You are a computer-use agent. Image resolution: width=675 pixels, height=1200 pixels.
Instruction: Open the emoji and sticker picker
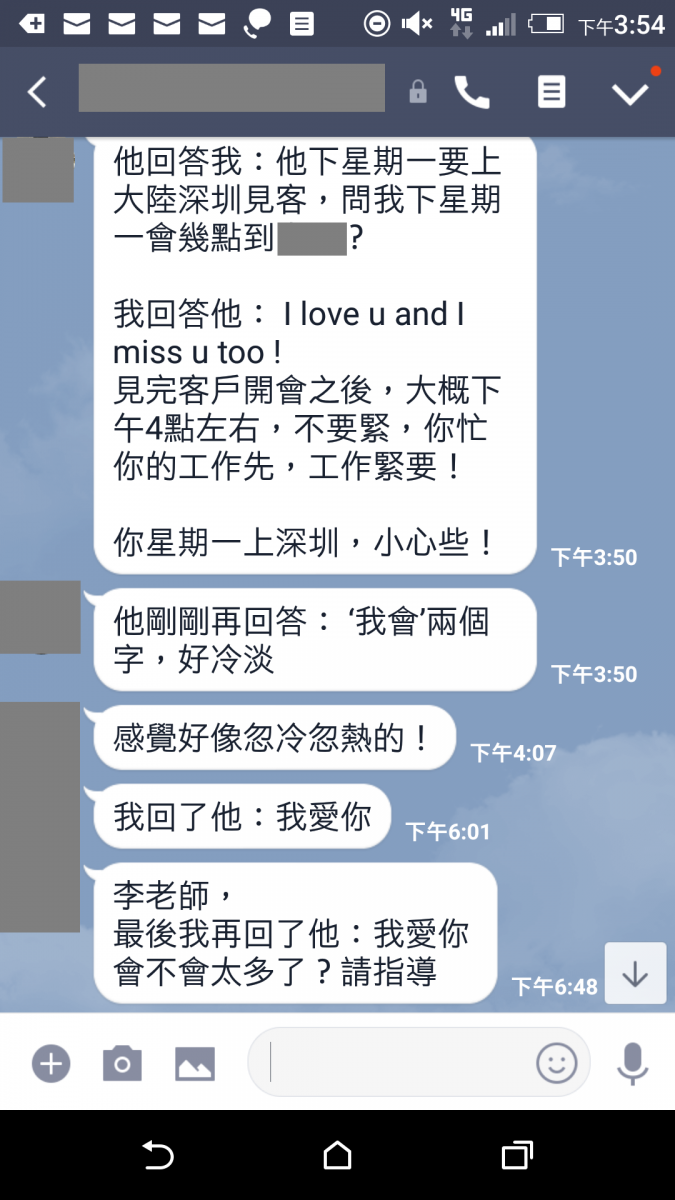coord(557,1062)
